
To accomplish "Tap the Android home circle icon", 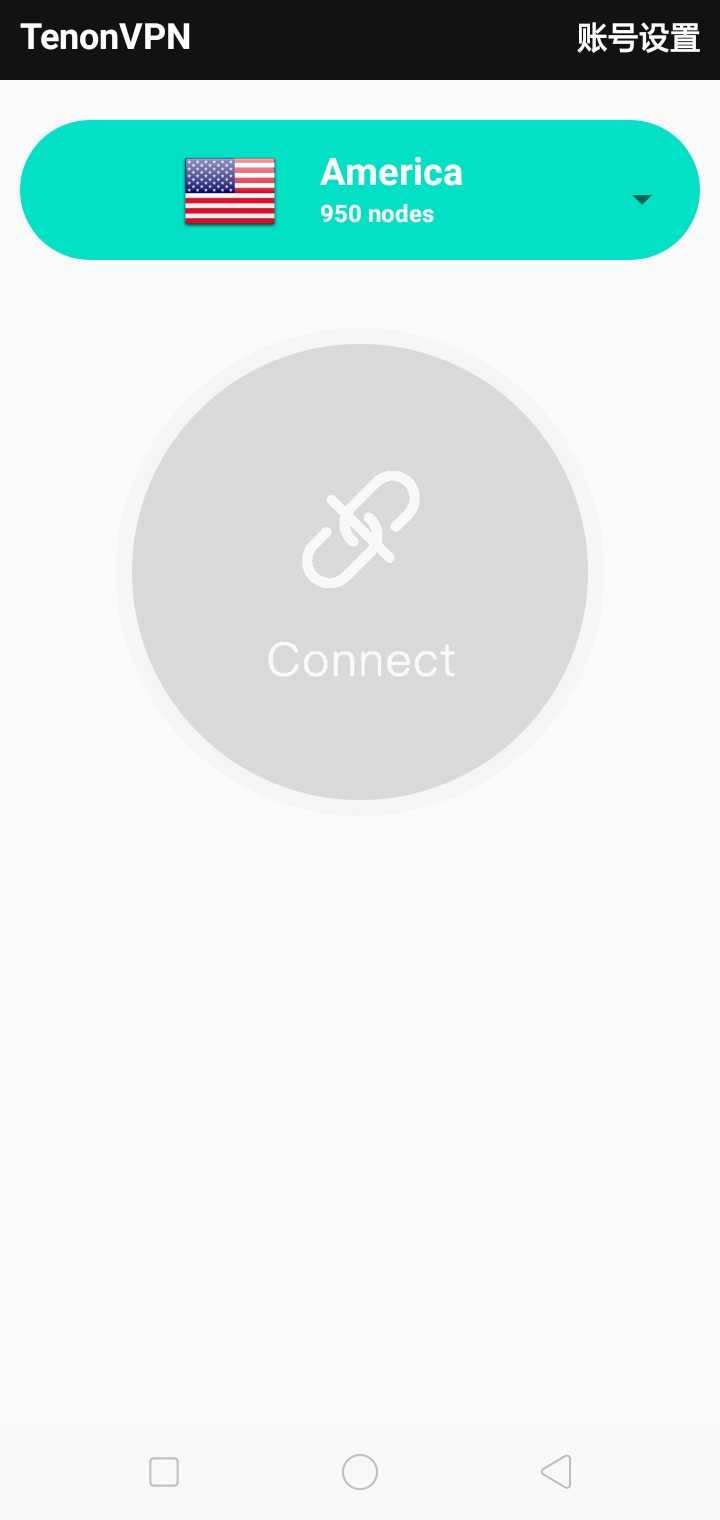I will [x=359, y=1471].
